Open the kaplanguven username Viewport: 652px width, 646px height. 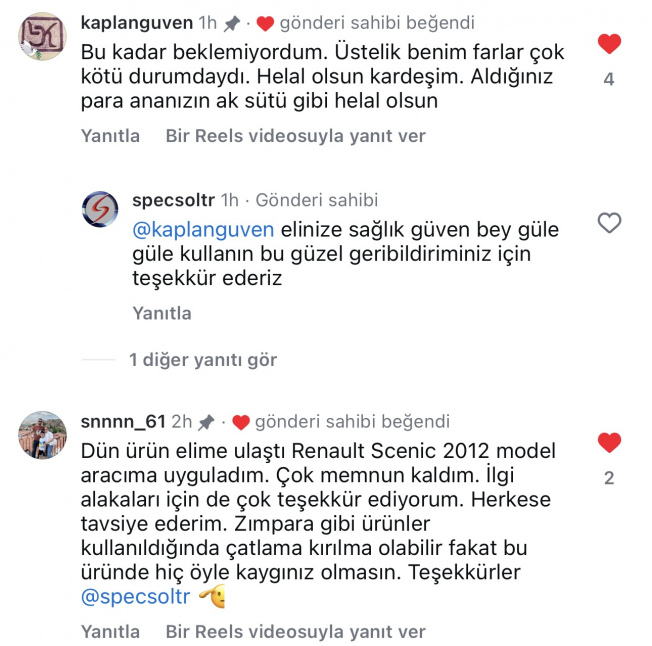click(x=135, y=22)
